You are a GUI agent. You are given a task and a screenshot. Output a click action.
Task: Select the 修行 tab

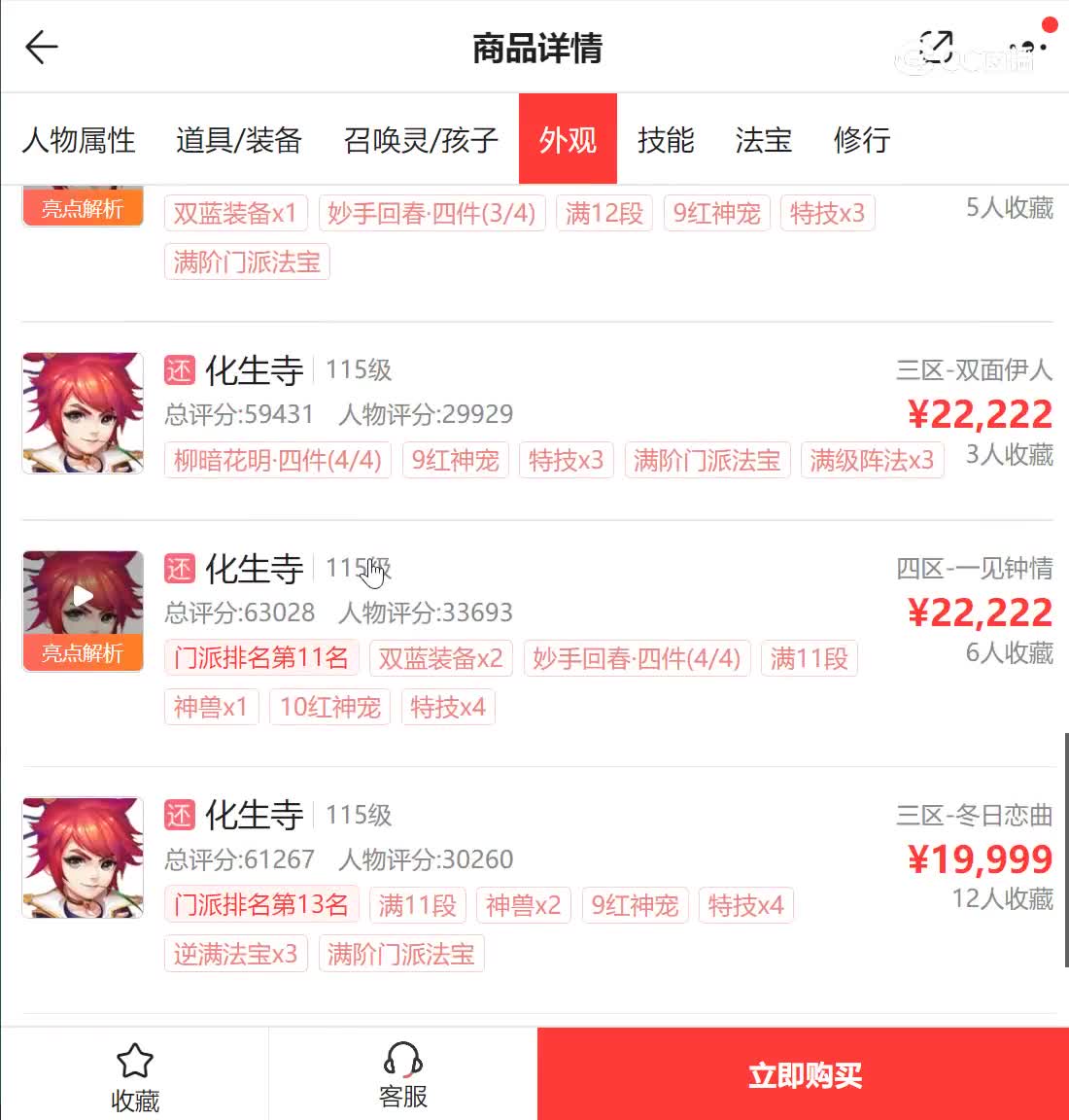pos(862,140)
